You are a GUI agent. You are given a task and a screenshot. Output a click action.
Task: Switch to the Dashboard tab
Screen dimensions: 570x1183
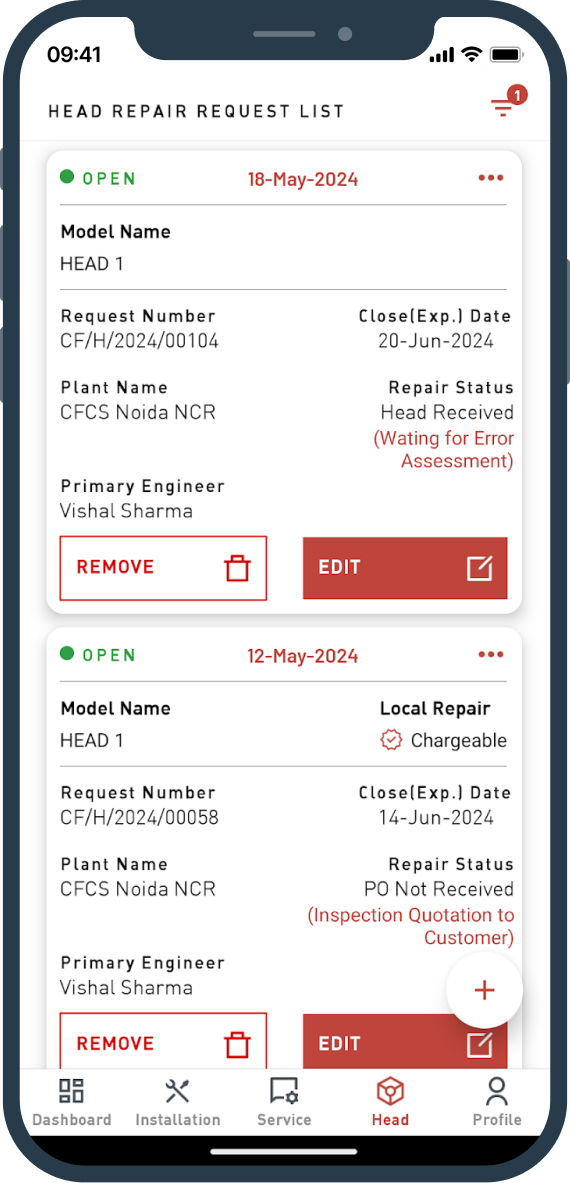point(72,1102)
